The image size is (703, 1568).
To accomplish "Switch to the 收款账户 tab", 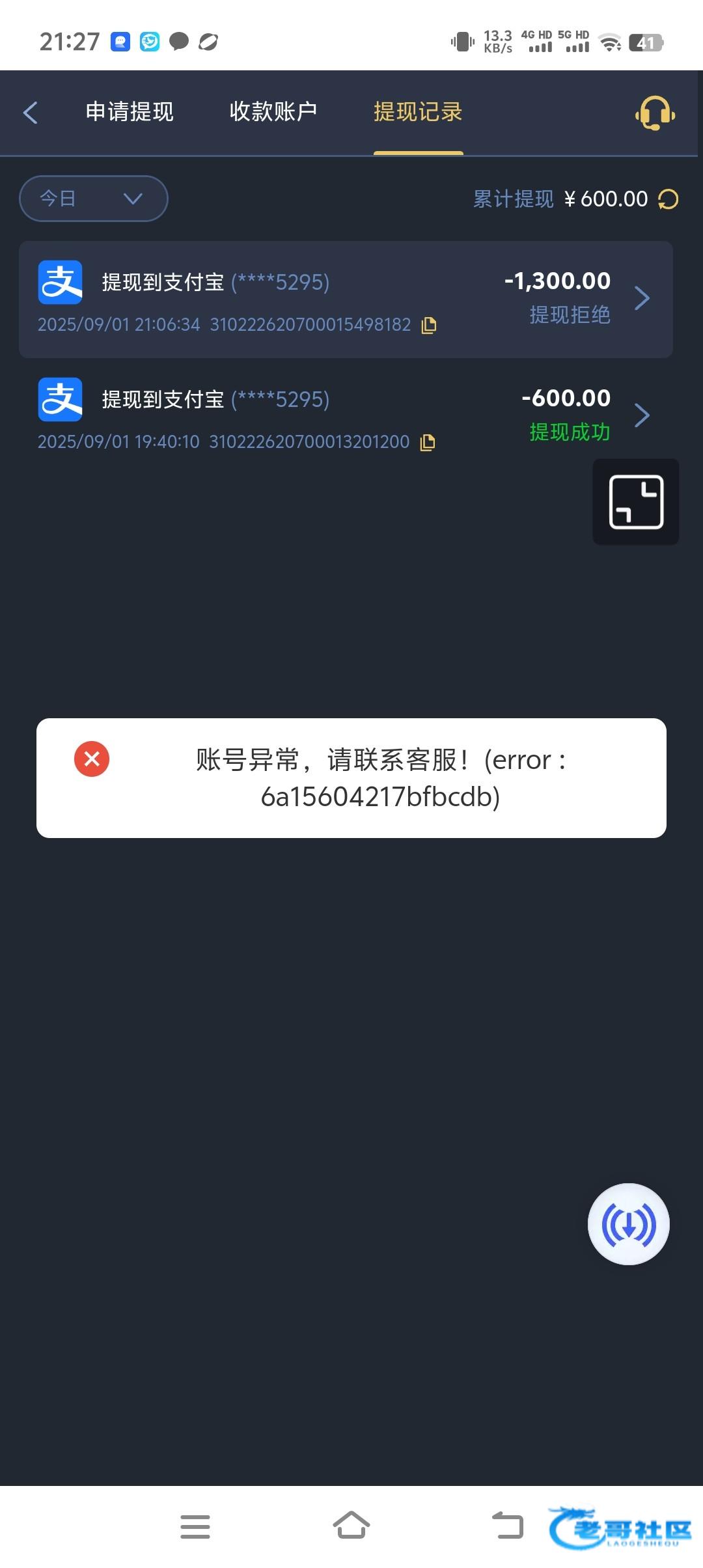I will click(x=273, y=112).
